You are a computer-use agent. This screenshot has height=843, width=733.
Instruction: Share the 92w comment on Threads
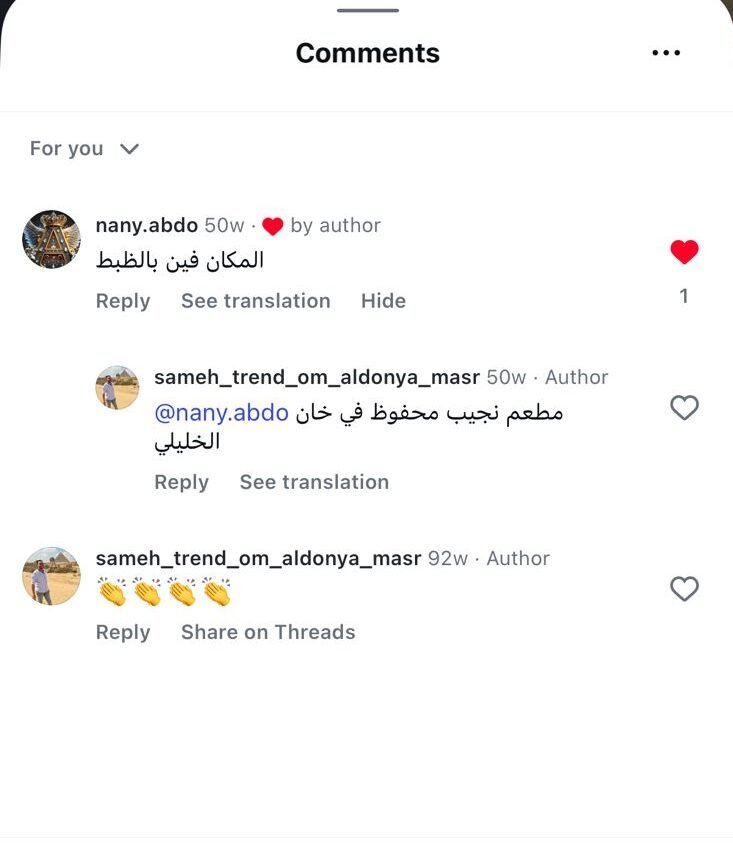click(x=268, y=632)
